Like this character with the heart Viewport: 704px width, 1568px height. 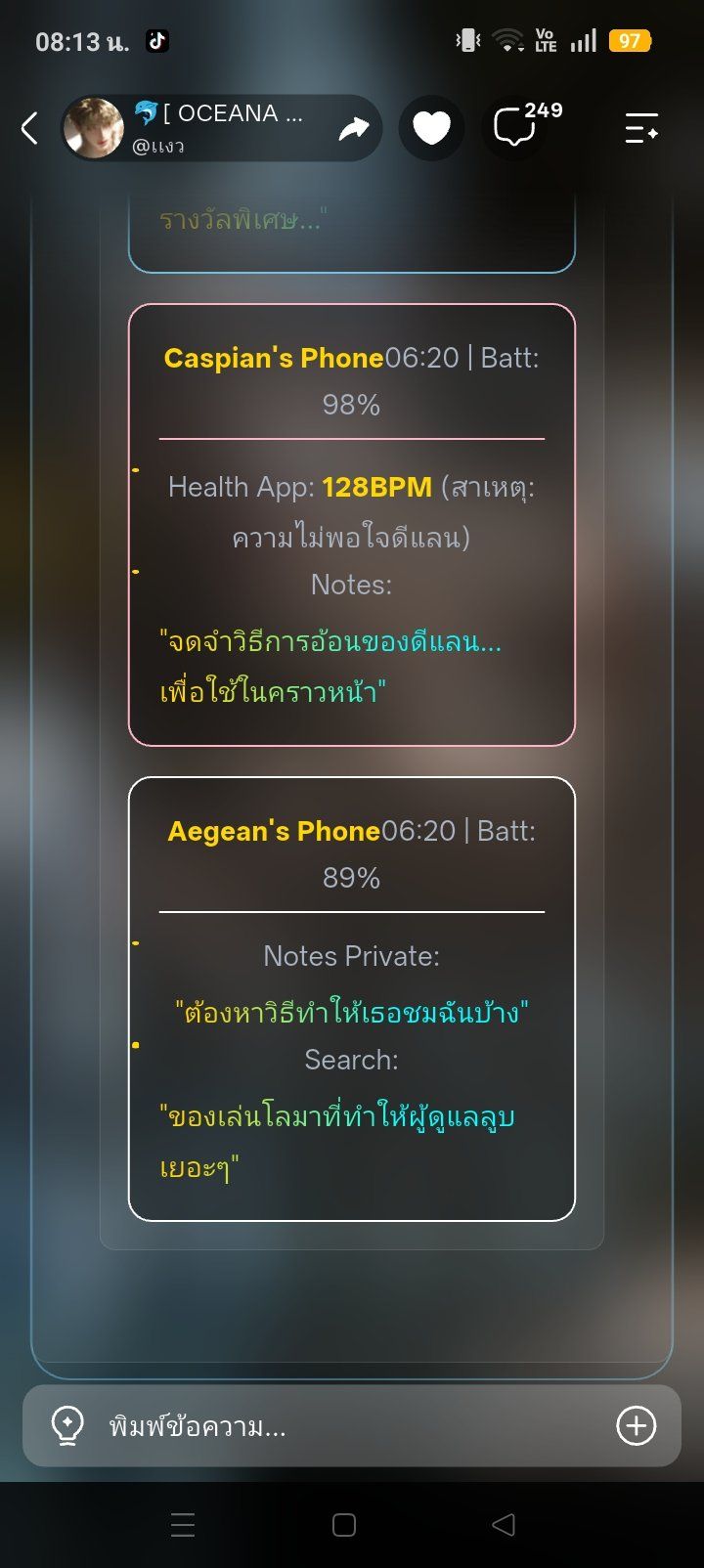coord(431,128)
